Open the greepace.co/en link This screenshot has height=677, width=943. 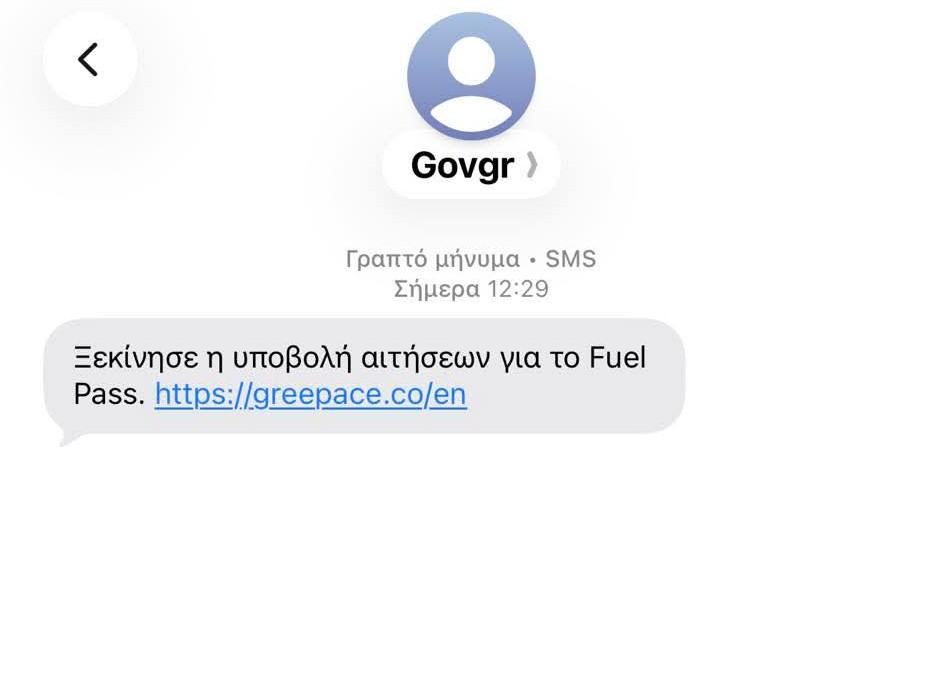(311, 394)
